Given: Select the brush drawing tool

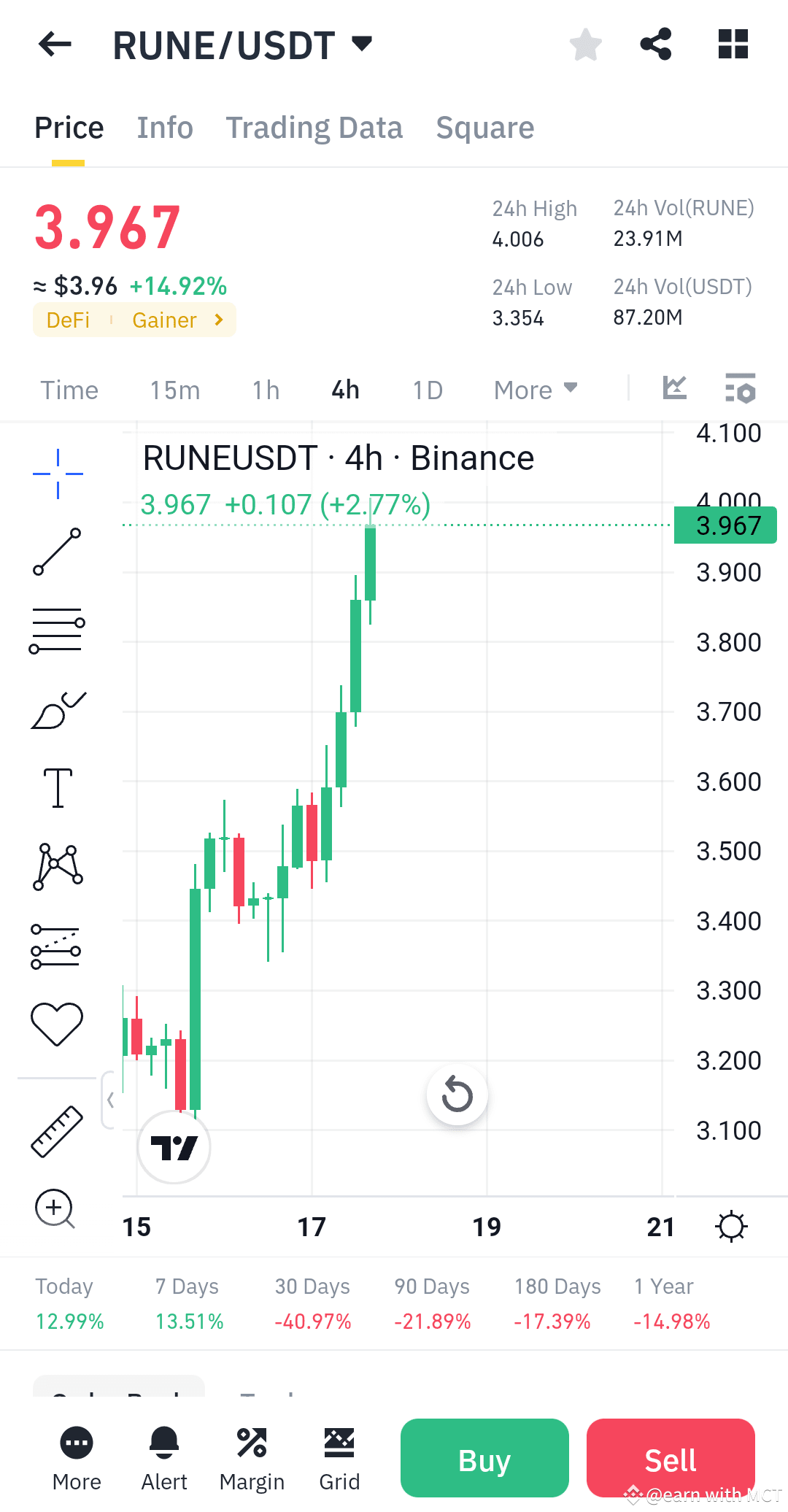Looking at the screenshot, I should (x=57, y=706).
